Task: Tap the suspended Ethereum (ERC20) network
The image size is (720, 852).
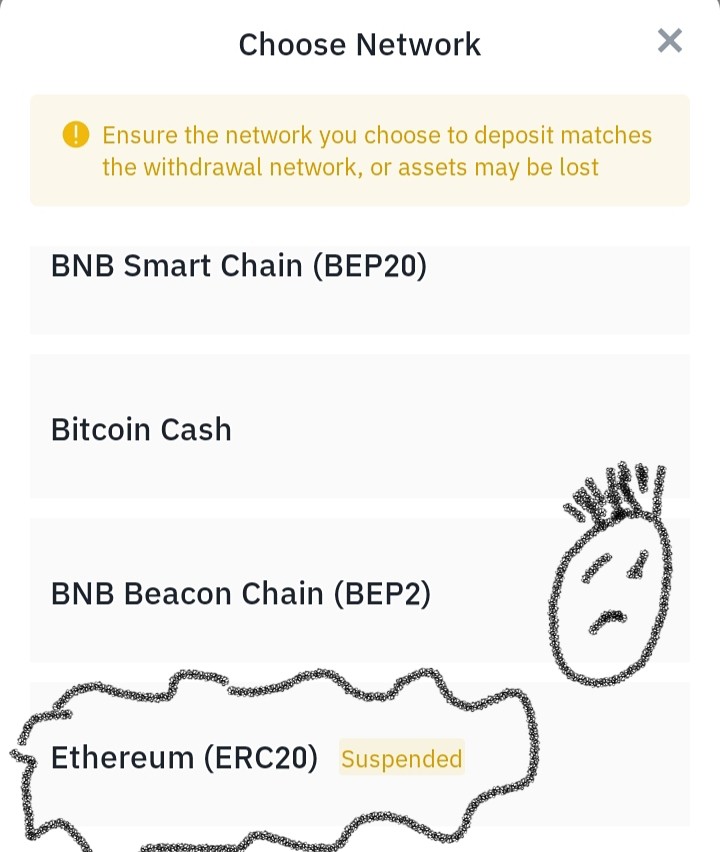Action: point(360,754)
